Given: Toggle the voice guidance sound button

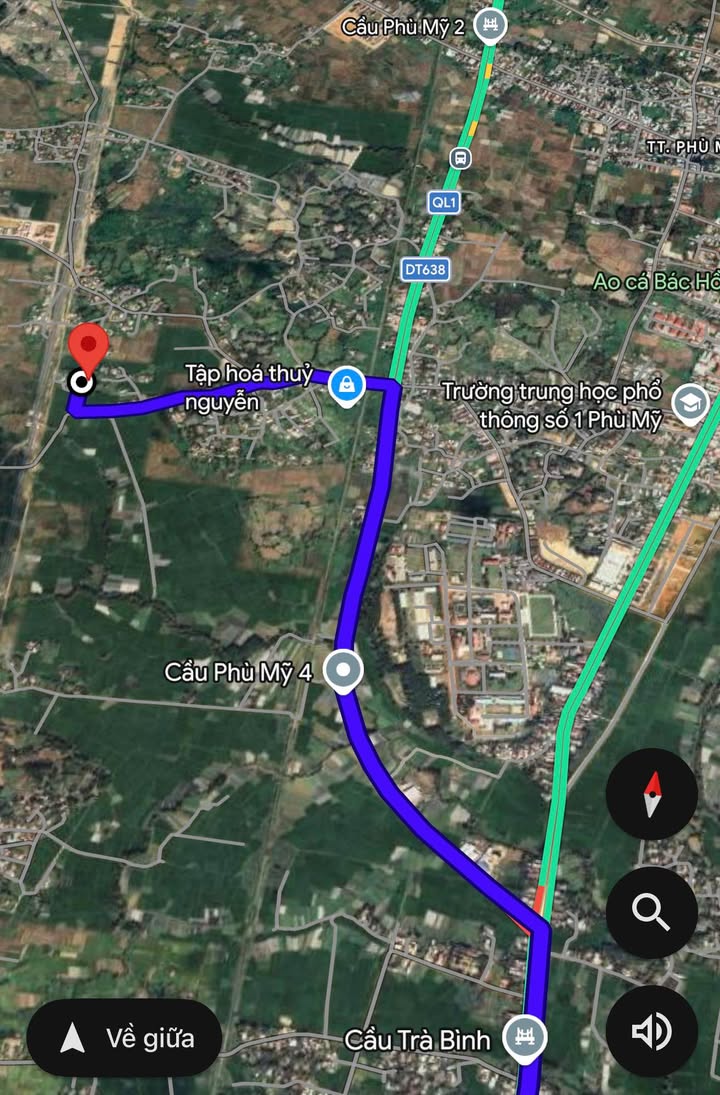Looking at the screenshot, I should [652, 1031].
